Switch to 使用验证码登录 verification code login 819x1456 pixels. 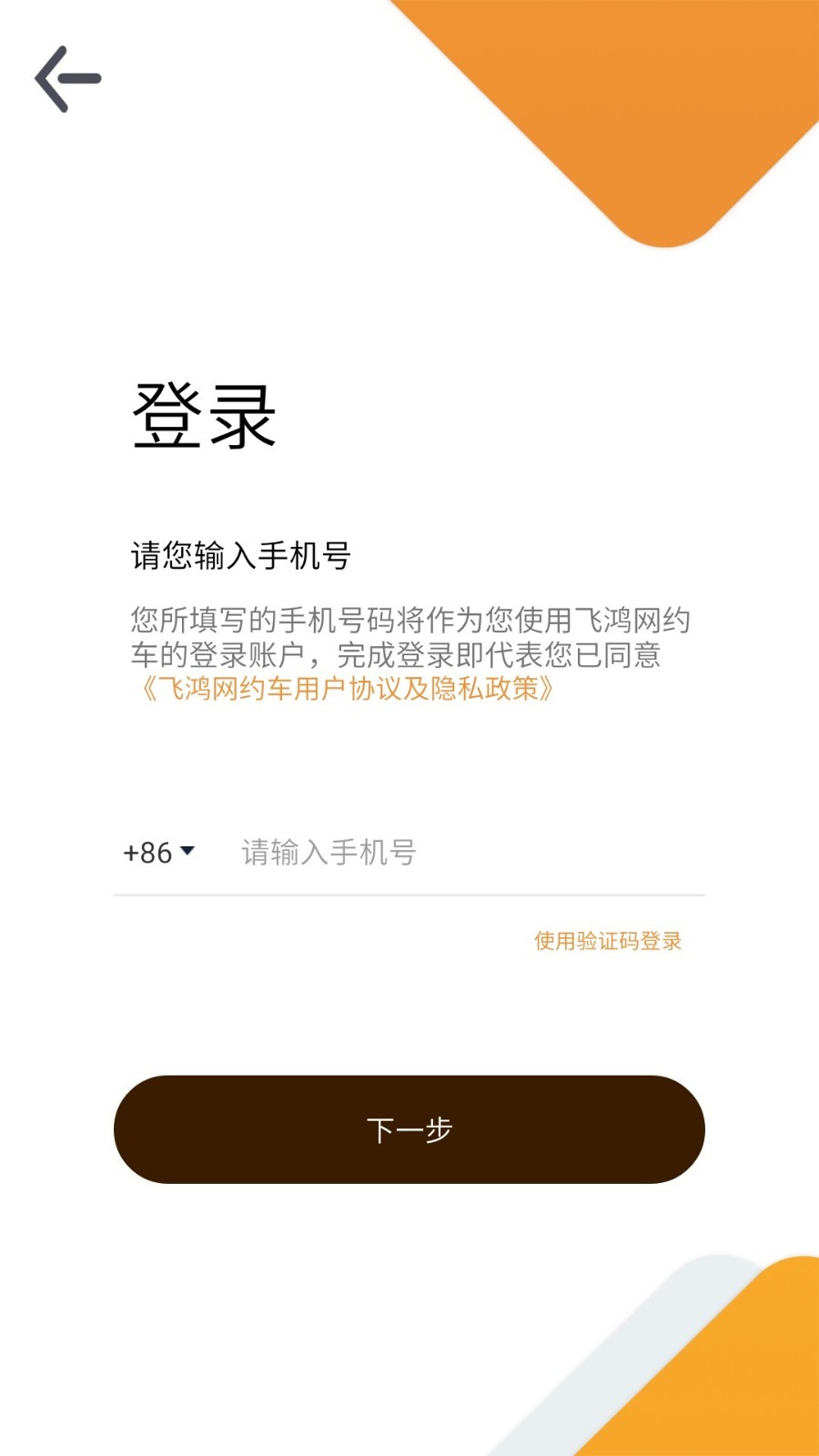(608, 941)
